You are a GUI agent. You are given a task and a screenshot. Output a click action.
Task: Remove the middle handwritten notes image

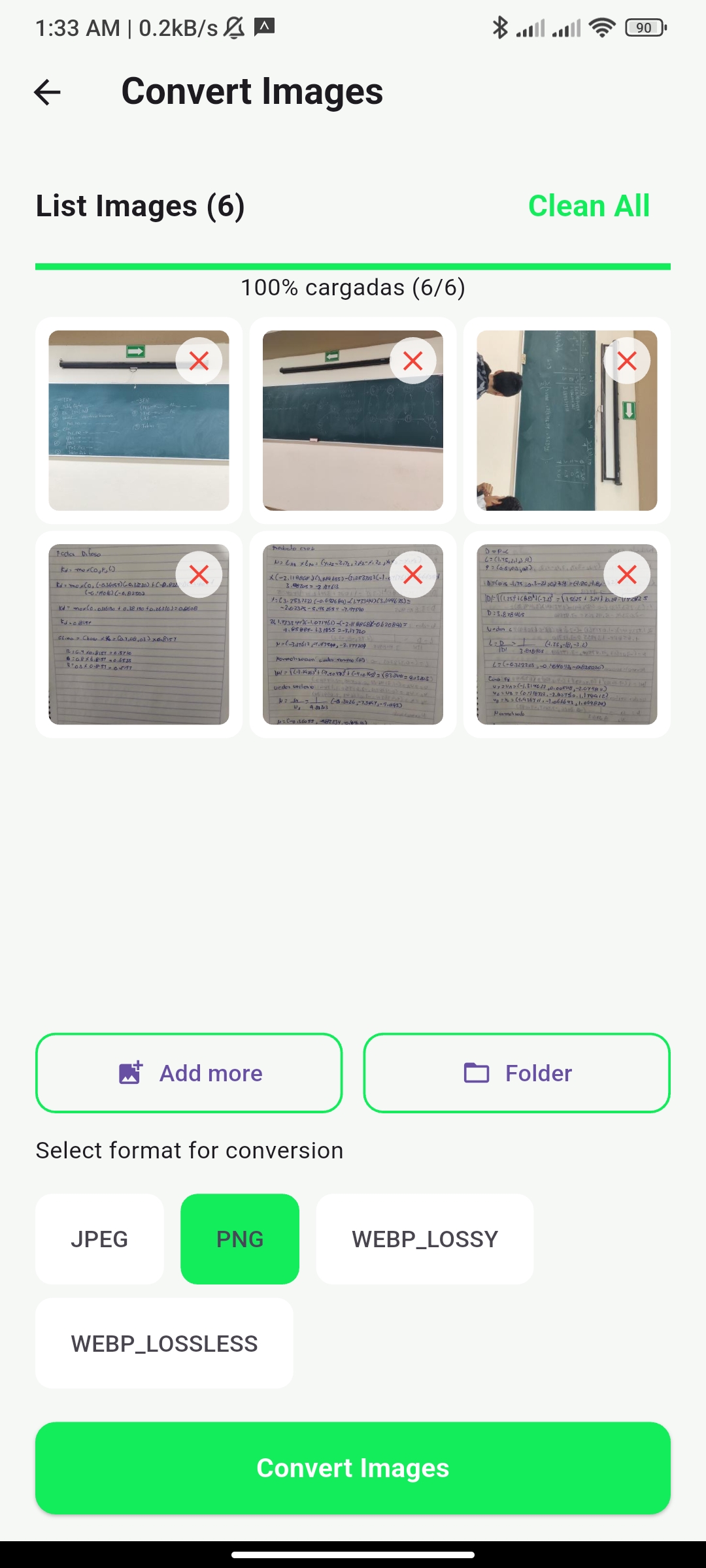(x=412, y=574)
